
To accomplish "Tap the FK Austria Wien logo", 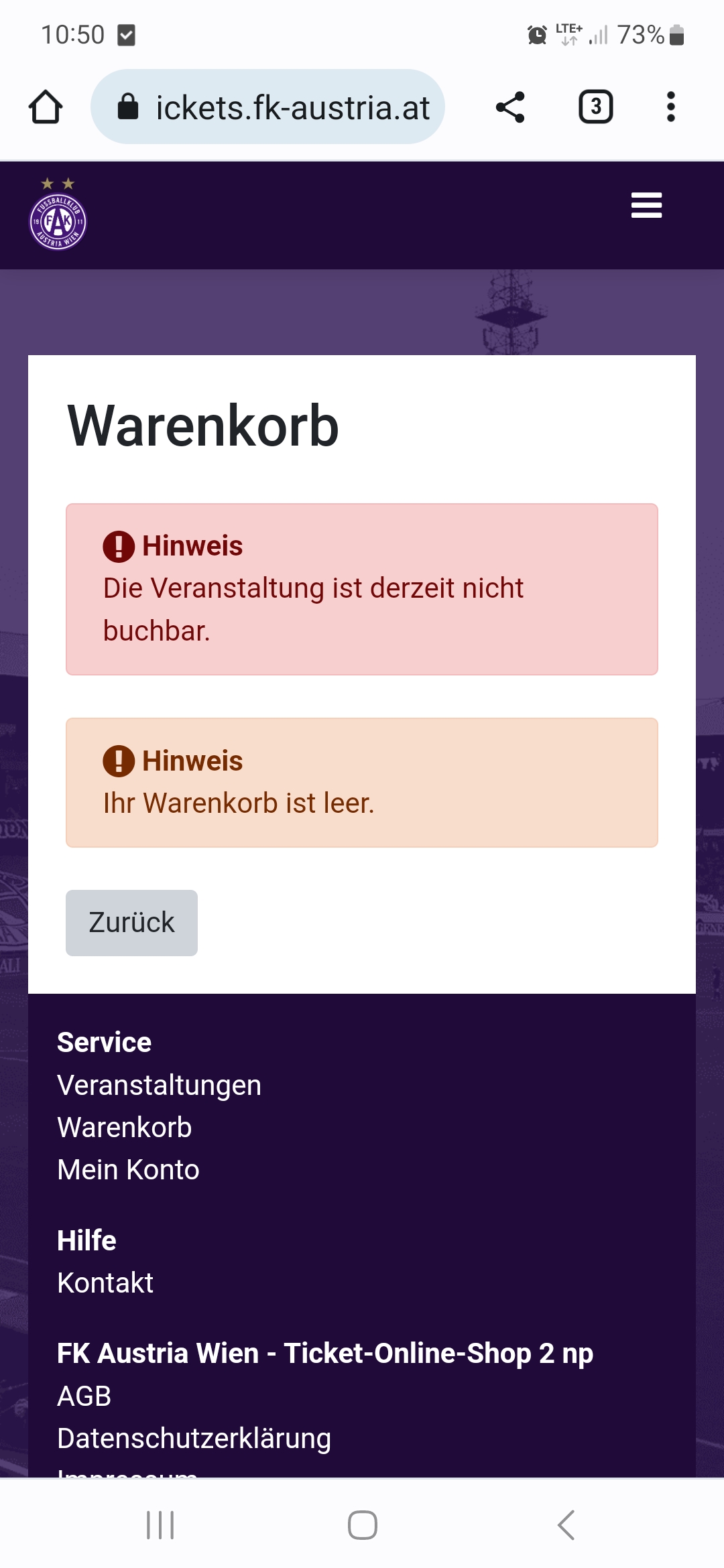I will [x=58, y=214].
